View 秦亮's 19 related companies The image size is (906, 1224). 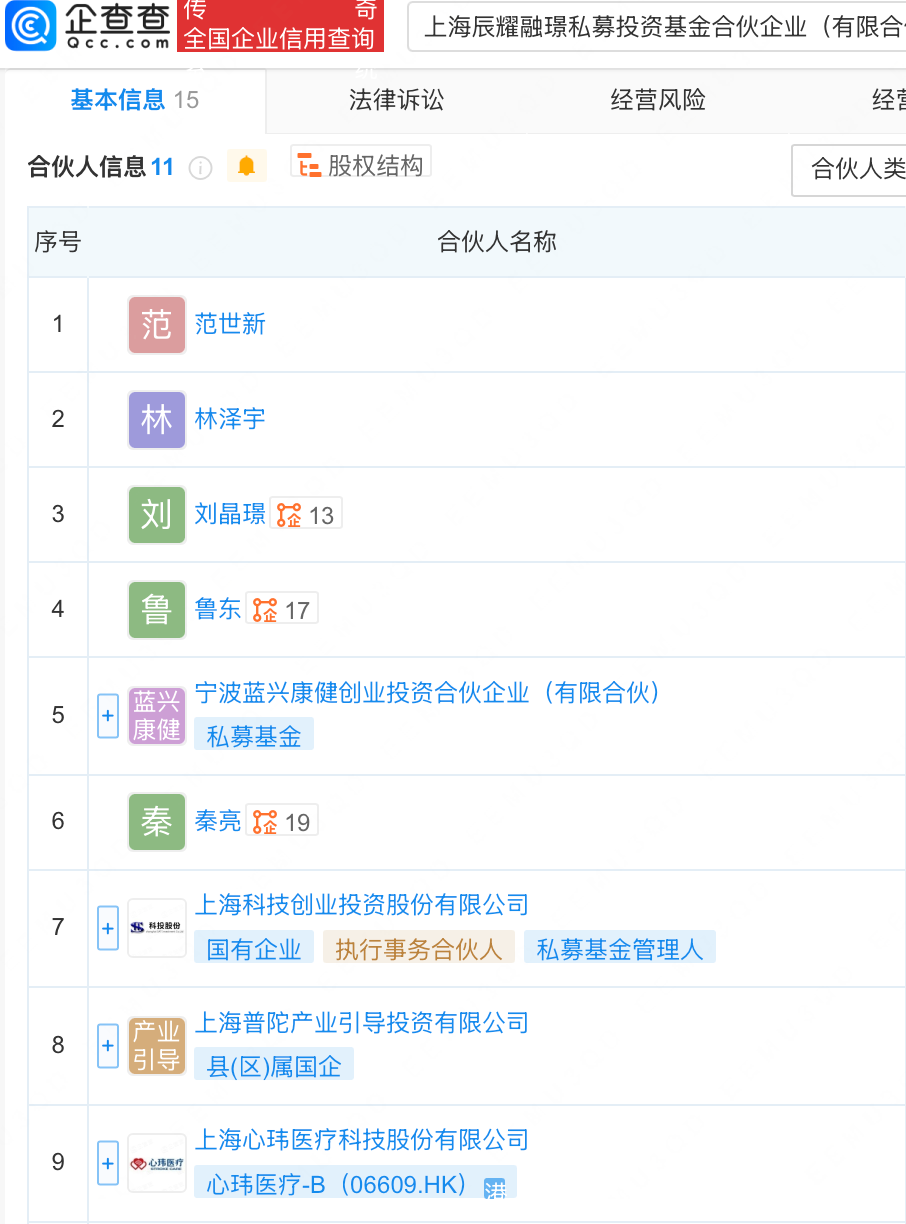pyautogui.click(x=283, y=822)
